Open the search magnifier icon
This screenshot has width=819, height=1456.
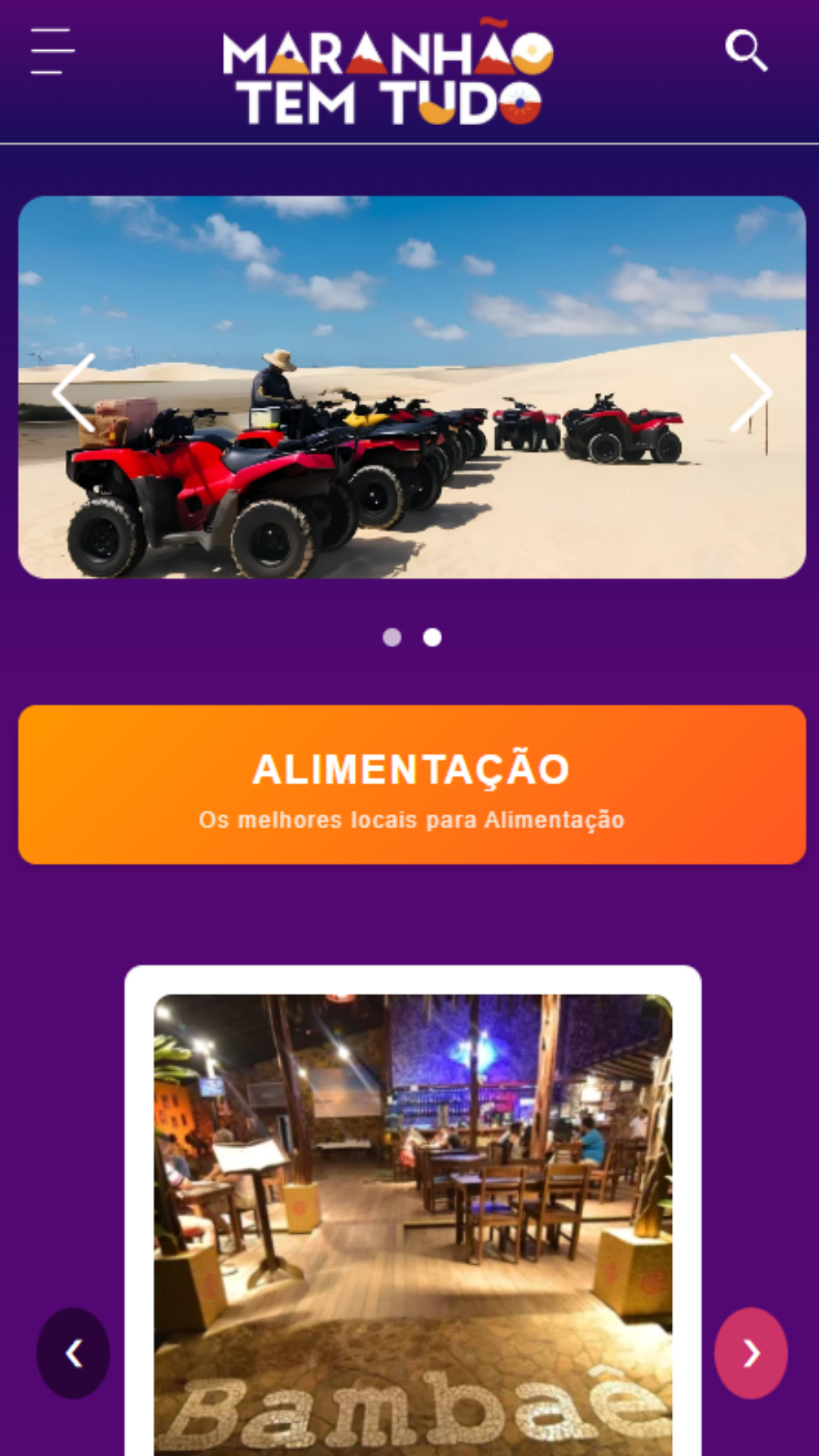pos(746,52)
